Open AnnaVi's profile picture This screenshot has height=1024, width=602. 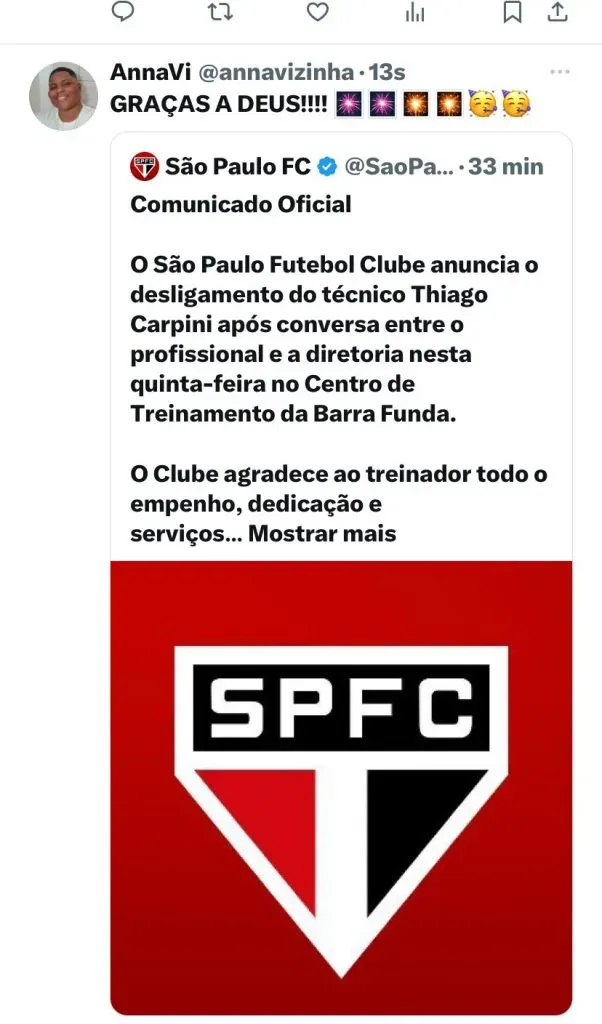point(63,96)
